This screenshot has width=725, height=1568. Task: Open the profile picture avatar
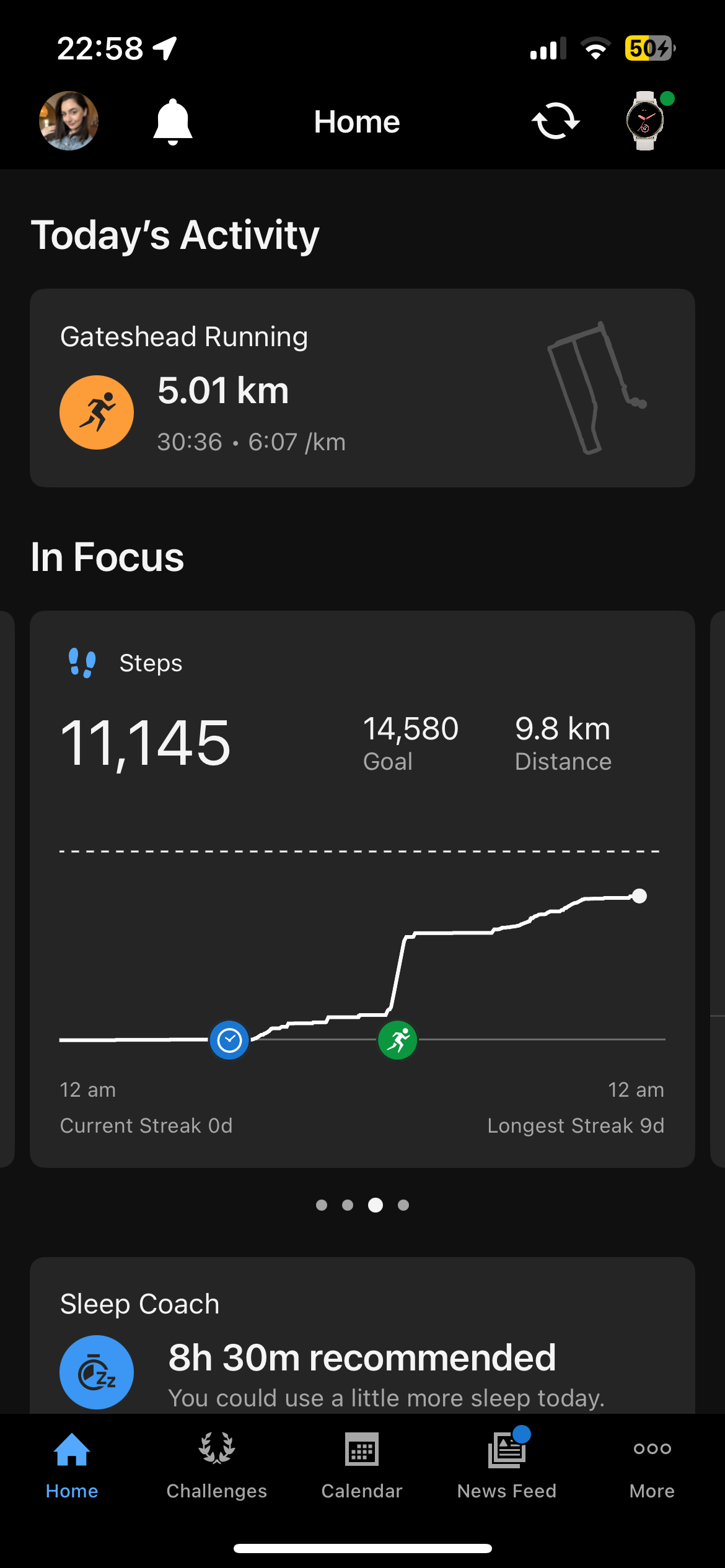(x=69, y=121)
